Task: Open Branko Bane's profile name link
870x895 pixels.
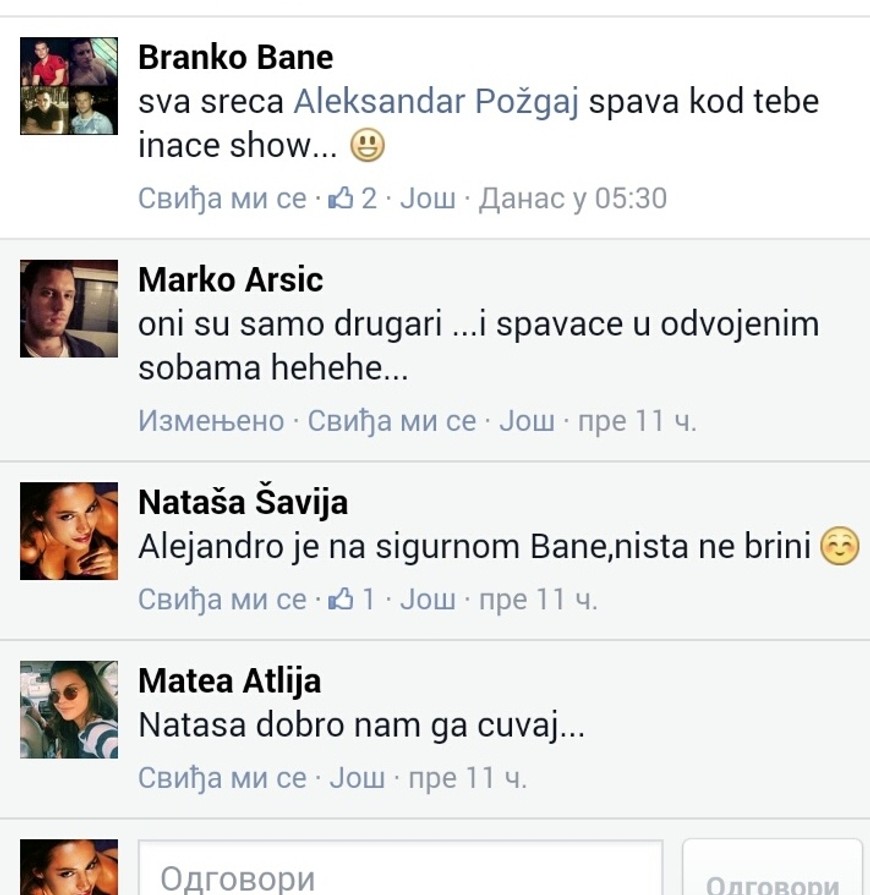Action: (x=235, y=57)
